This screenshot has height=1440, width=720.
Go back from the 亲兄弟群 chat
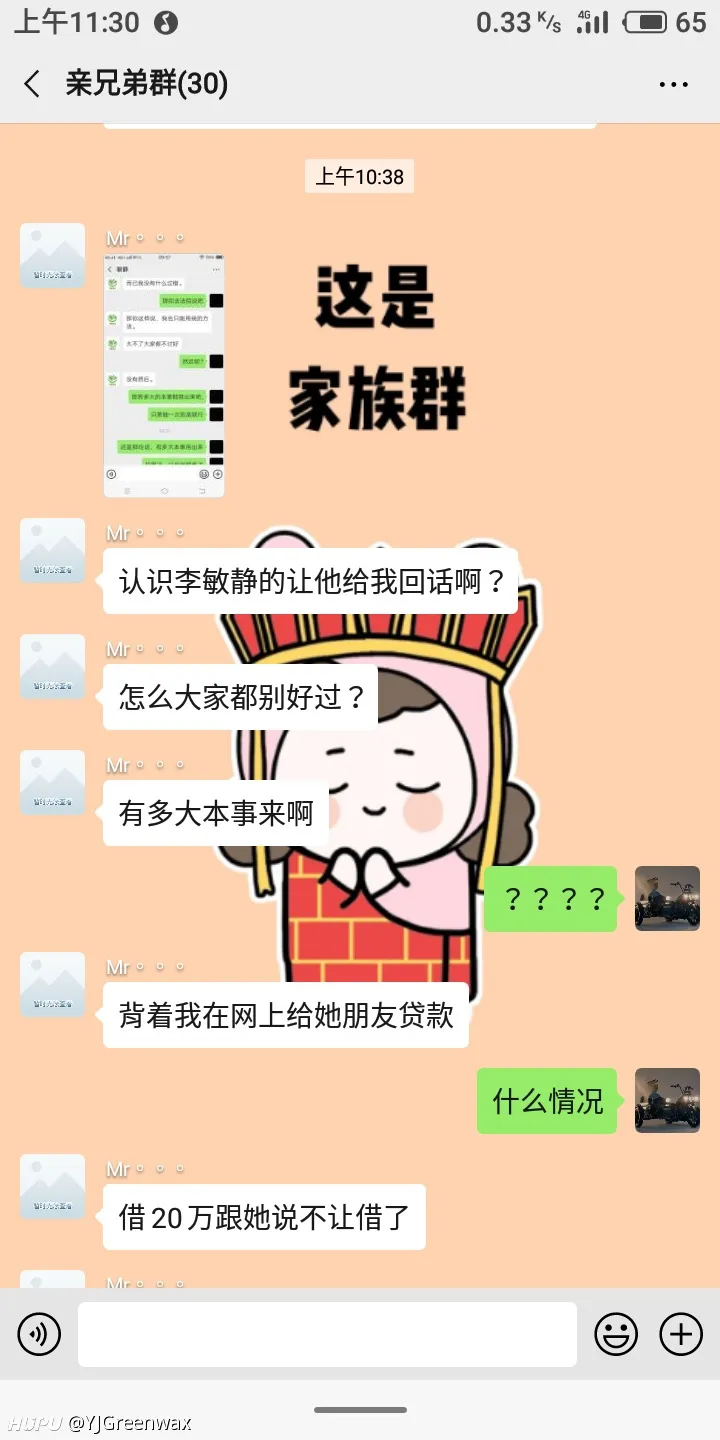pos(32,84)
